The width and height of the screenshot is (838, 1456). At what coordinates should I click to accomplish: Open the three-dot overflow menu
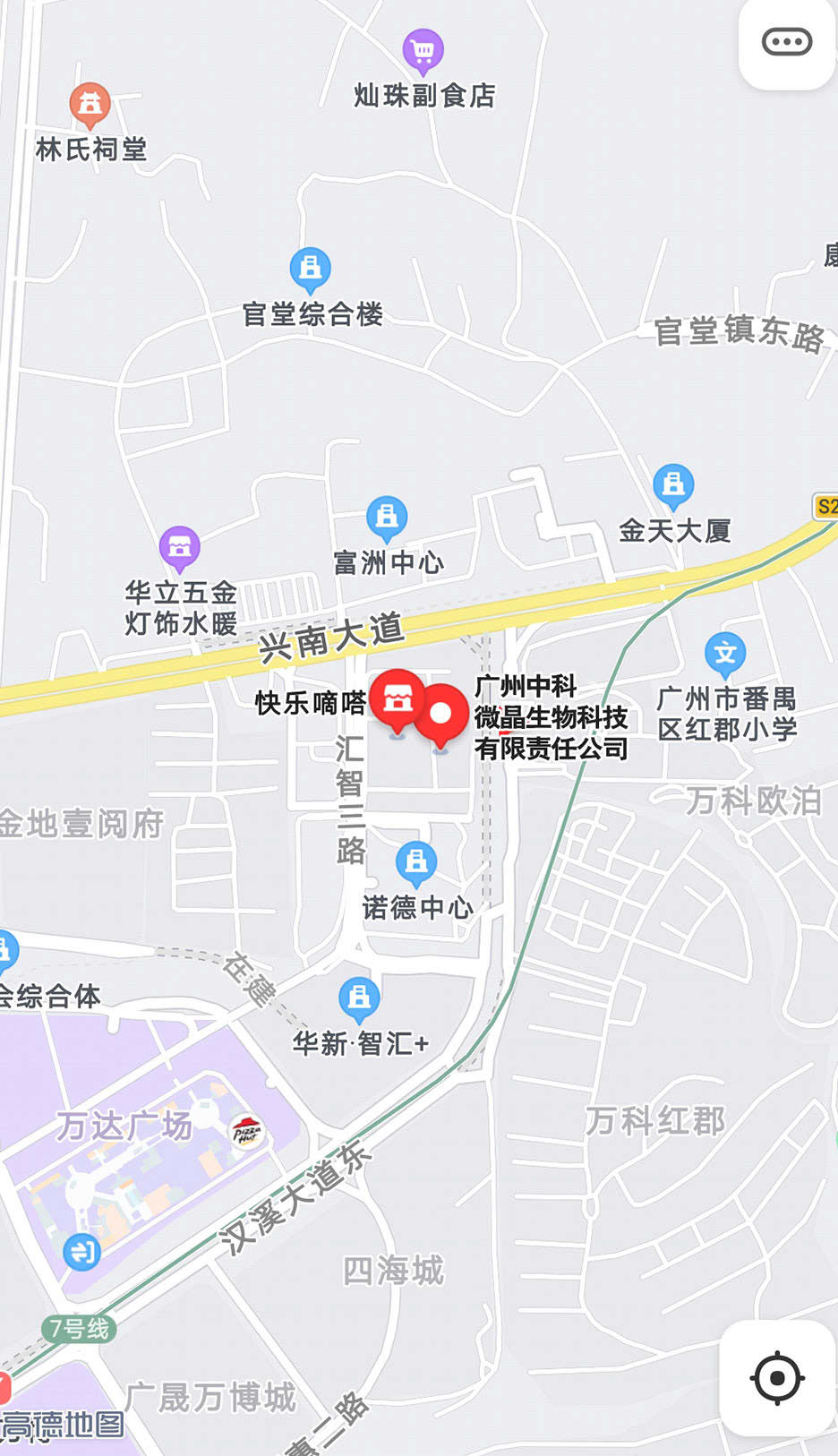click(786, 42)
